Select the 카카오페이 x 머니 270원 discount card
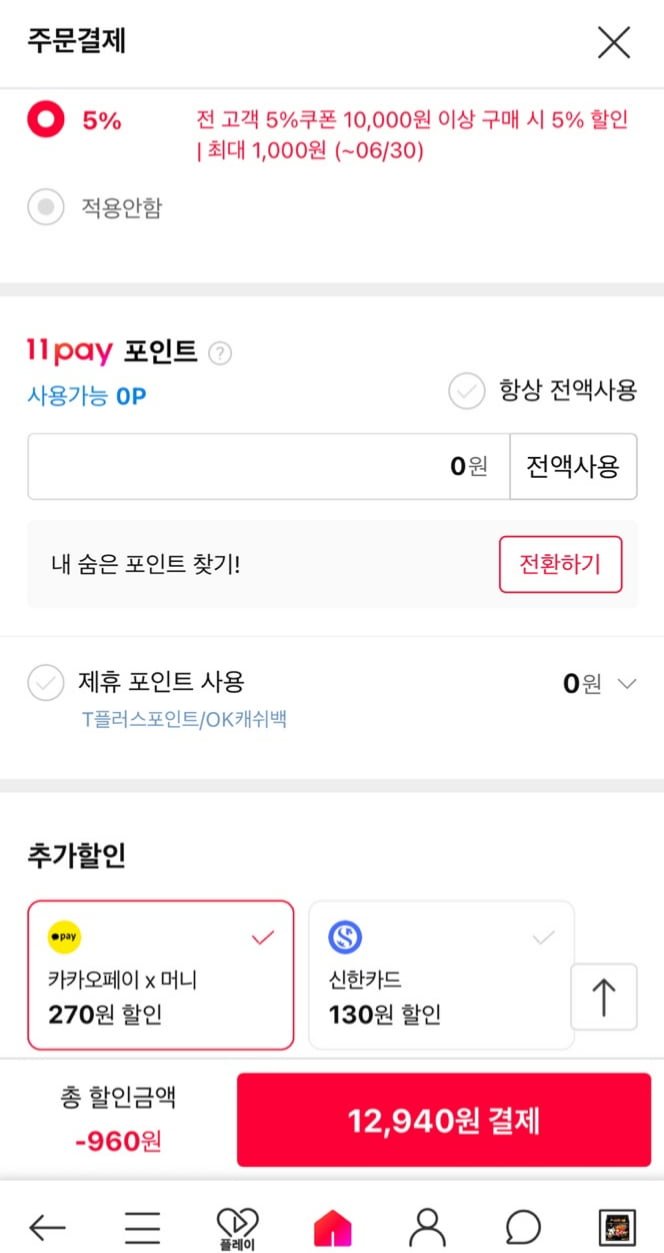 [x=161, y=975]
